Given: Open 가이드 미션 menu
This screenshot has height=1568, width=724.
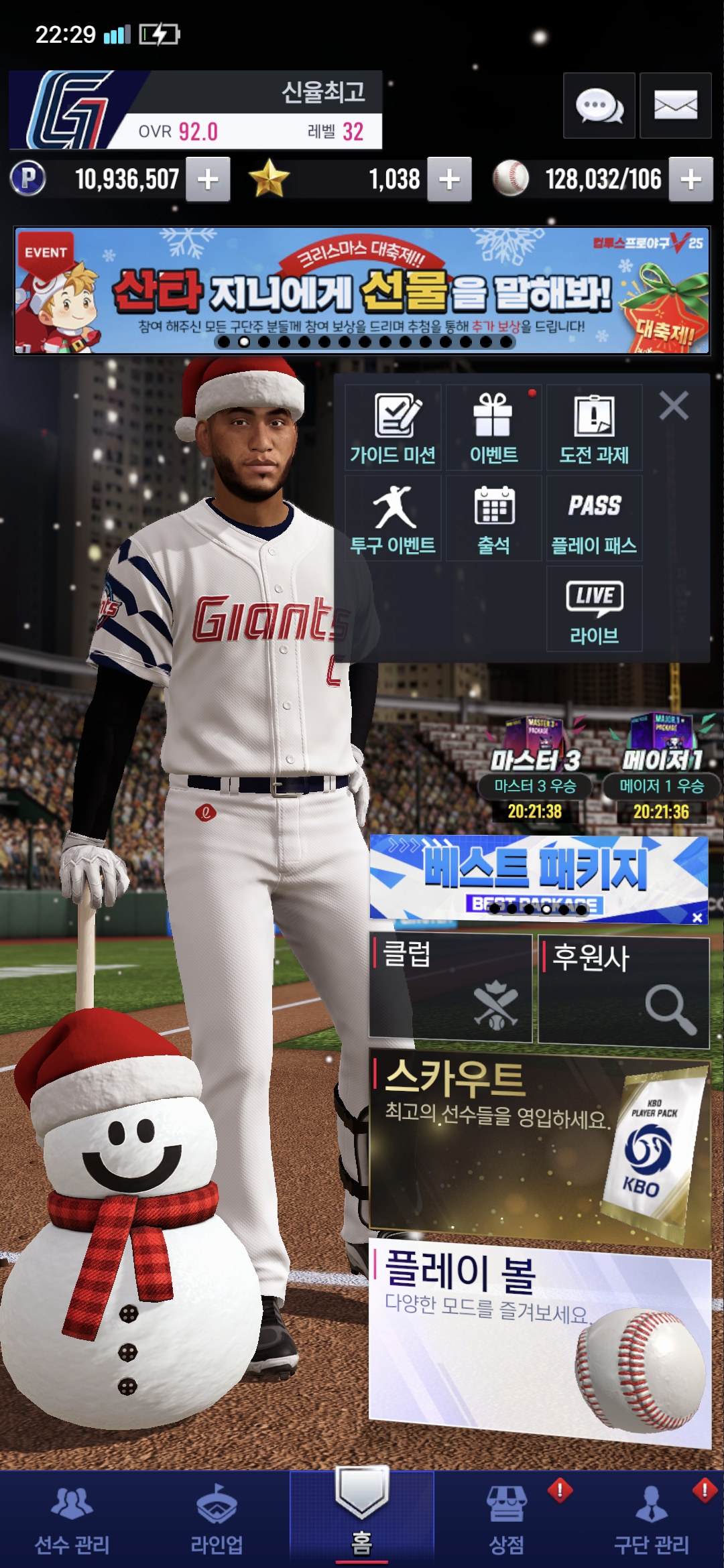Looking at the screenshot, I should tap(393, 428).
